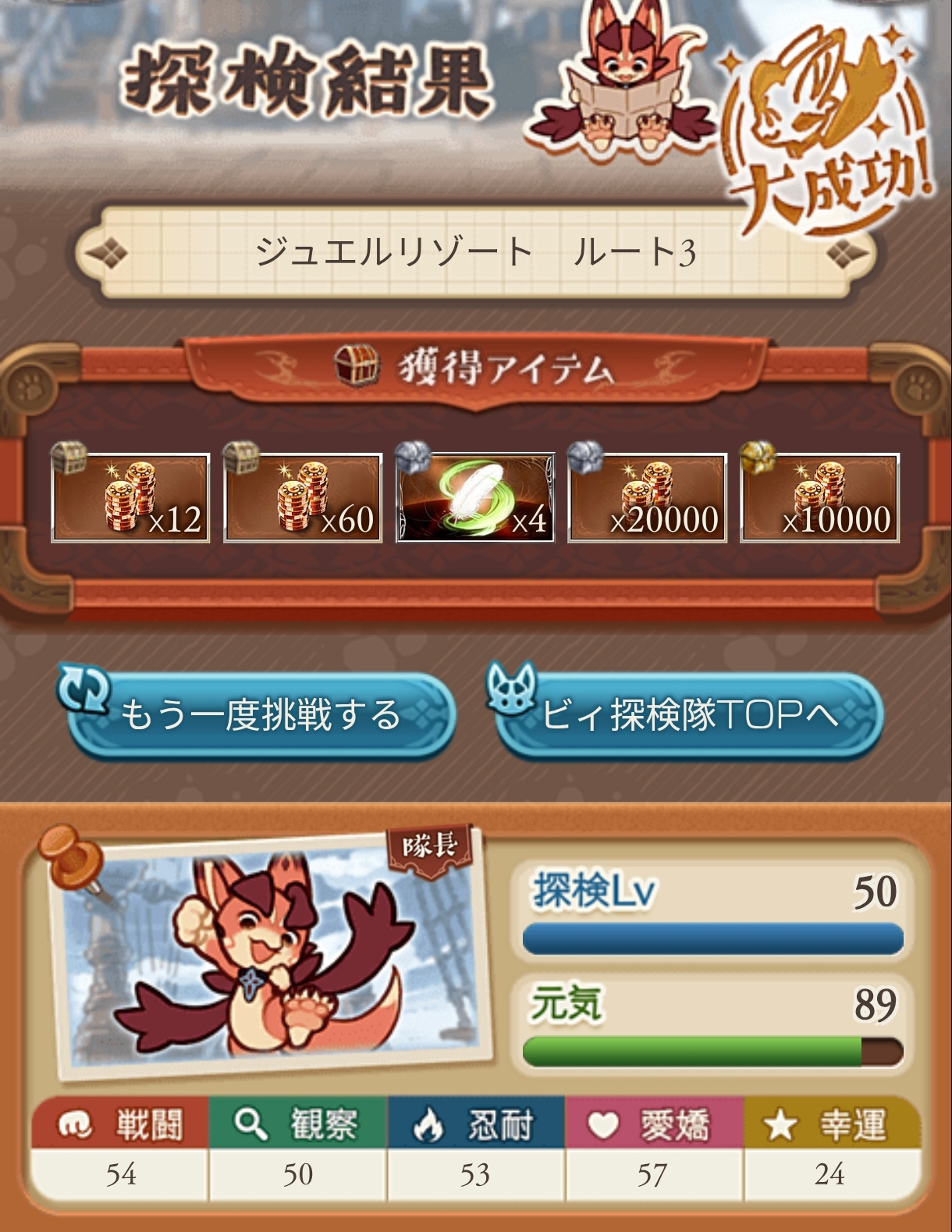Viewport: 952px width, 1232px height.
Task: Go to ビィ探検隊TOPへ
Action: tap(690, 716)
